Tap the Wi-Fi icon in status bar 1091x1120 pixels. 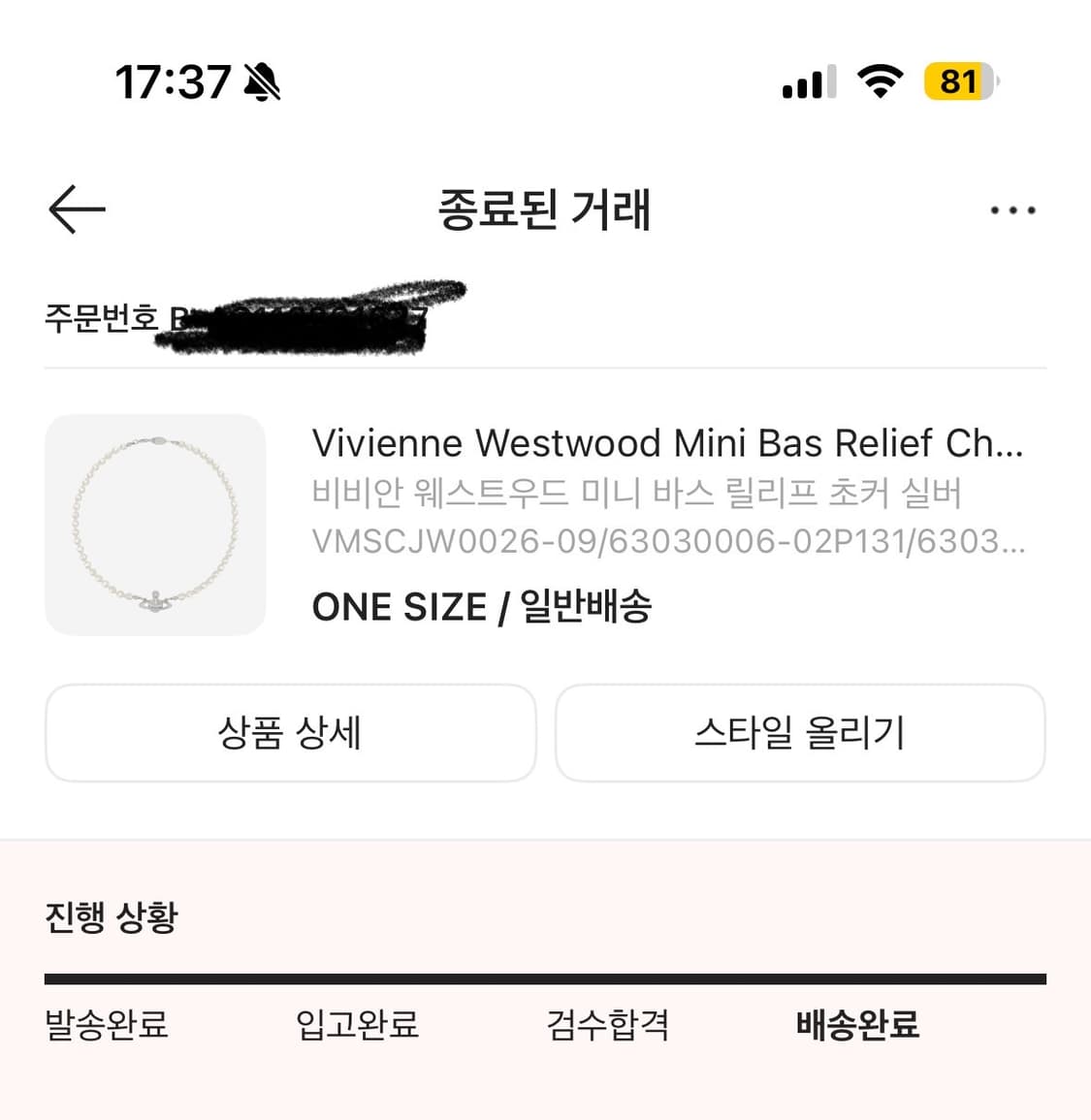(x=879, y=82)
